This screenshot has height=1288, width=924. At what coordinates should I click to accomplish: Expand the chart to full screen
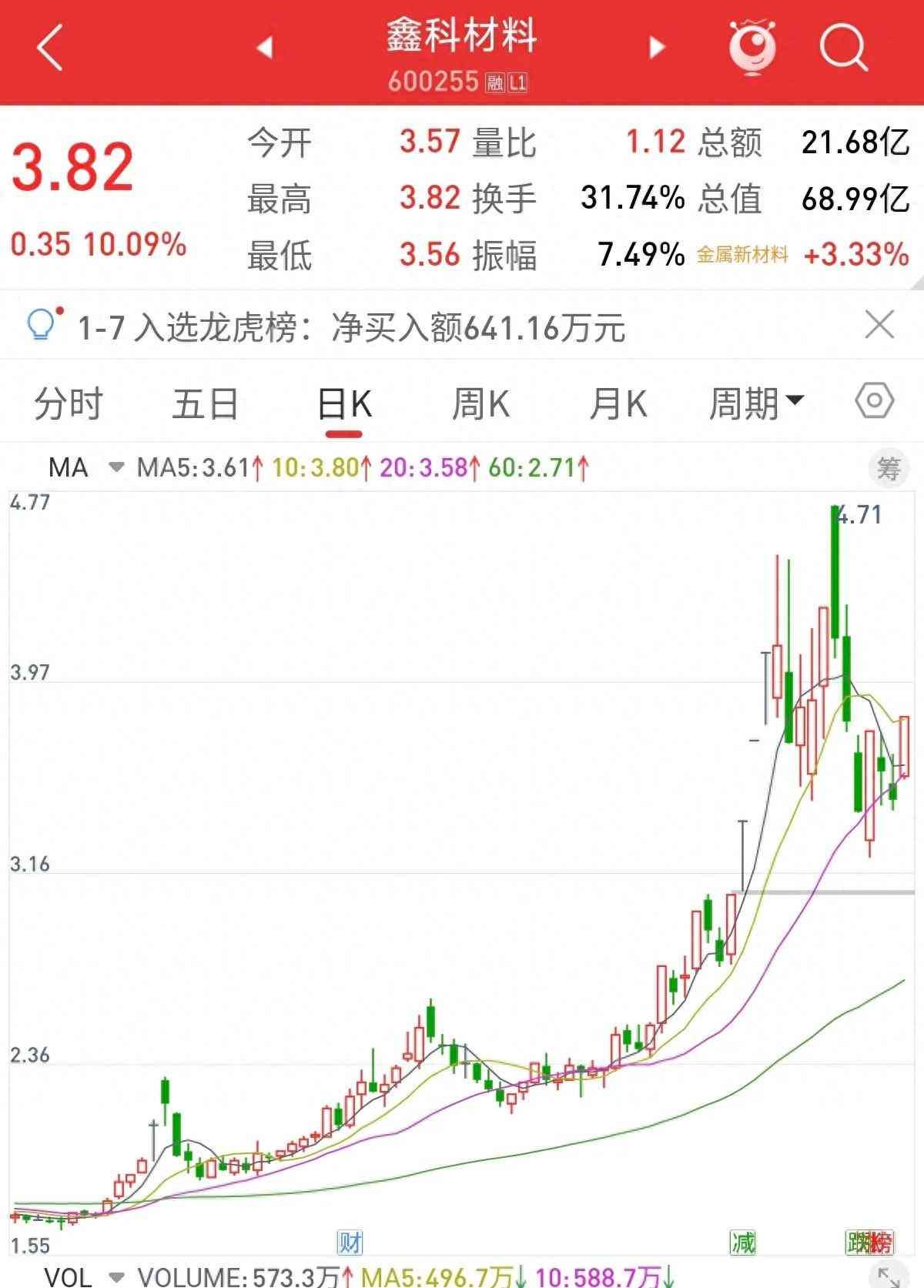tap(889, 1276)
